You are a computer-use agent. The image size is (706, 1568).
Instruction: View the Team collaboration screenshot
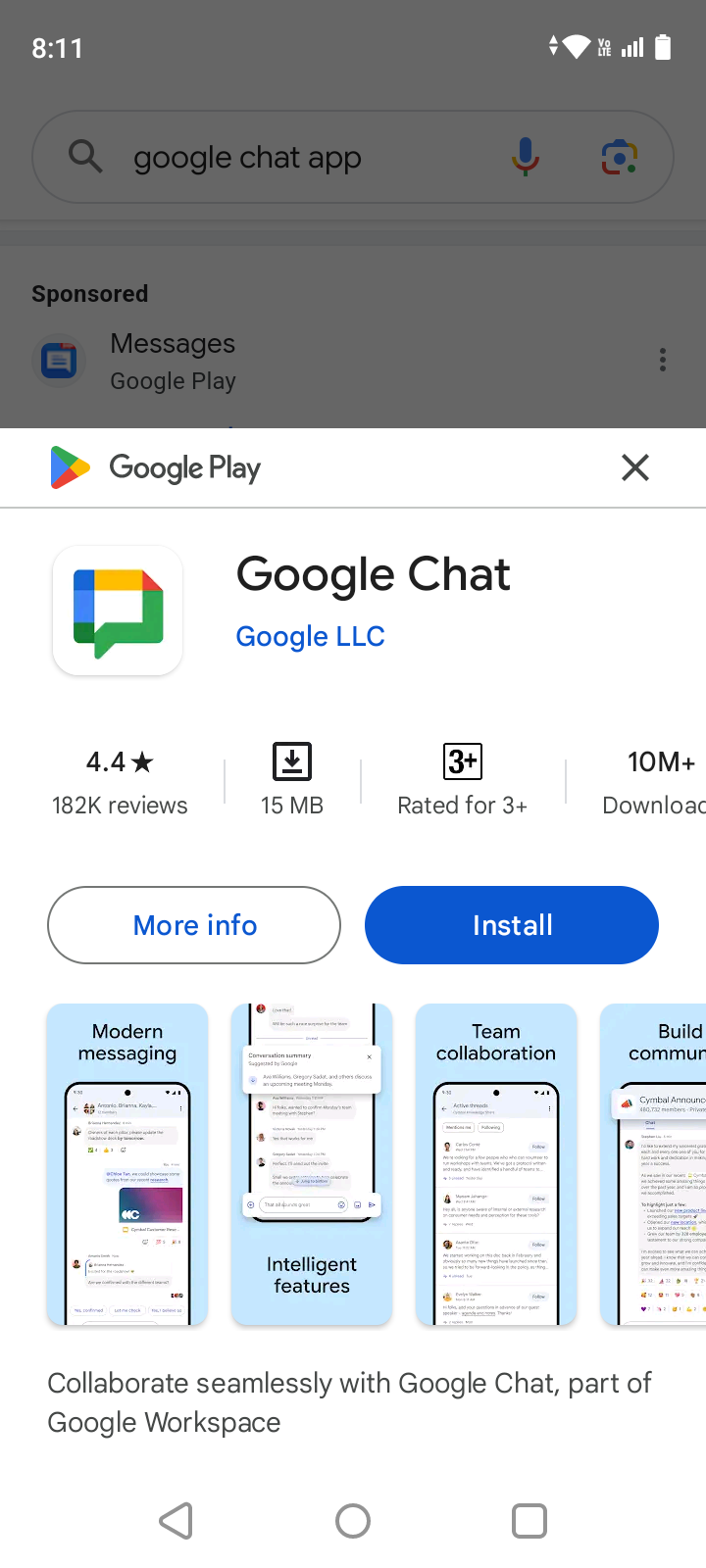[496, 1164]
